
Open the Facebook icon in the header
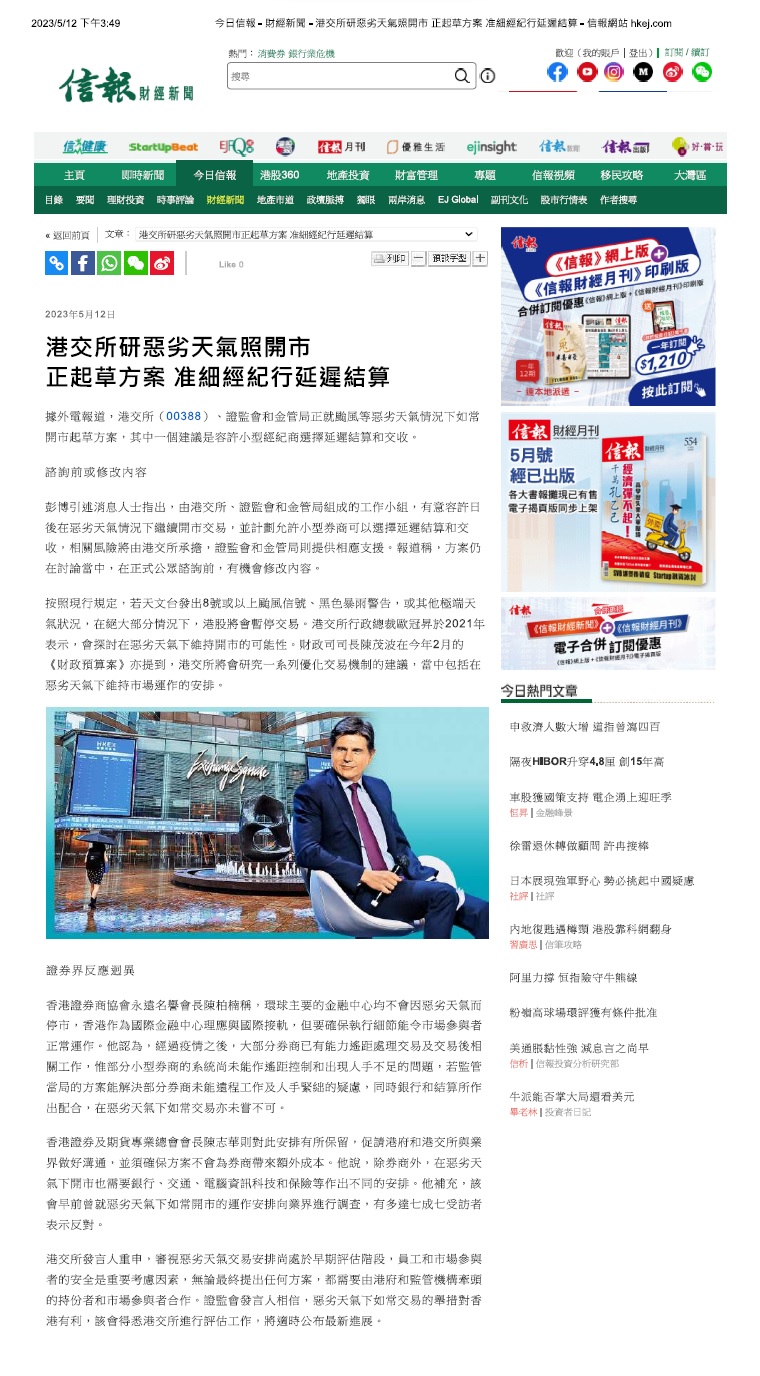tap(557, 72)
